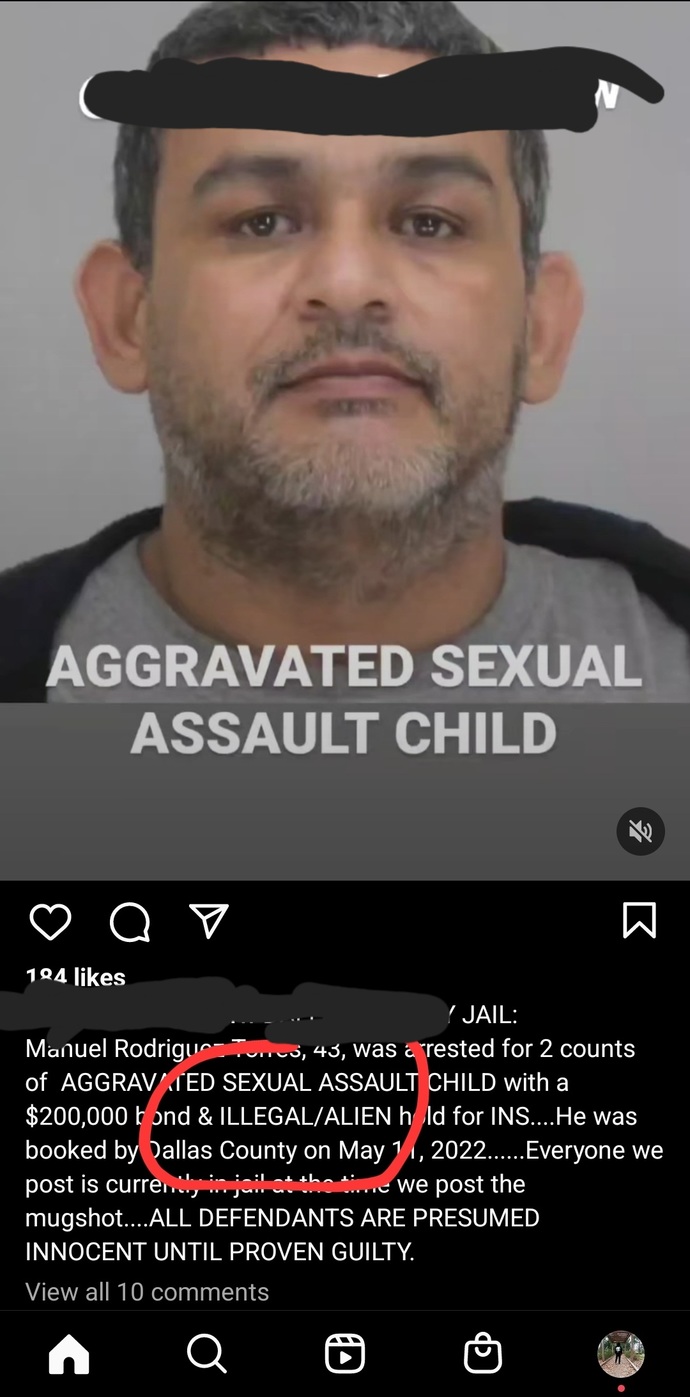This screenshot has width=690, height=1397.
Task: Go to the Home tab
Action: click(69, 1355)
